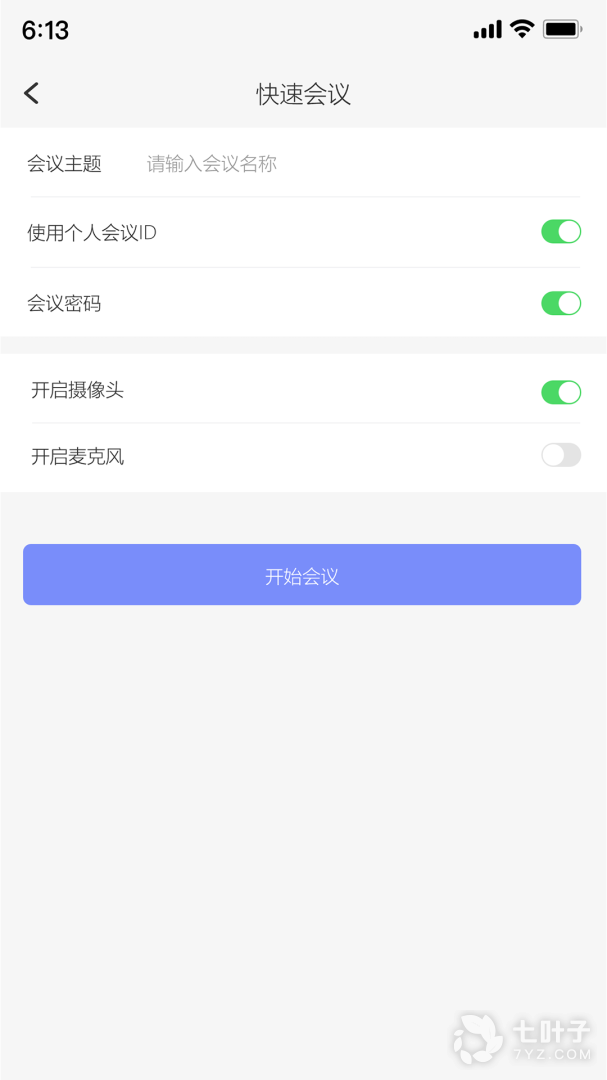The height and width of the screenshot is (1080, 607).
Task: Enable the 开启麦克风 switch
Action: (561, 456)
